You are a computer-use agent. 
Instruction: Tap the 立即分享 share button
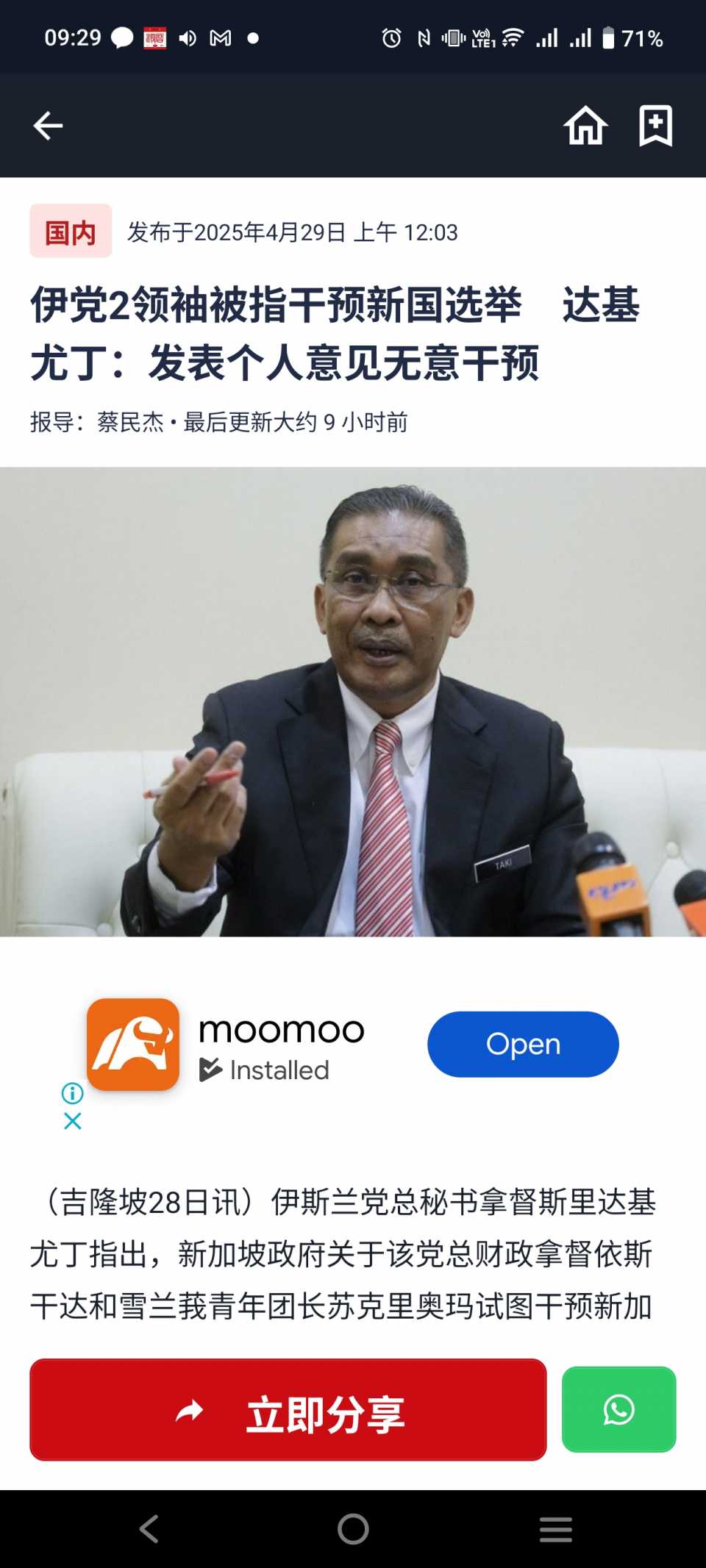click(288, 1410)
